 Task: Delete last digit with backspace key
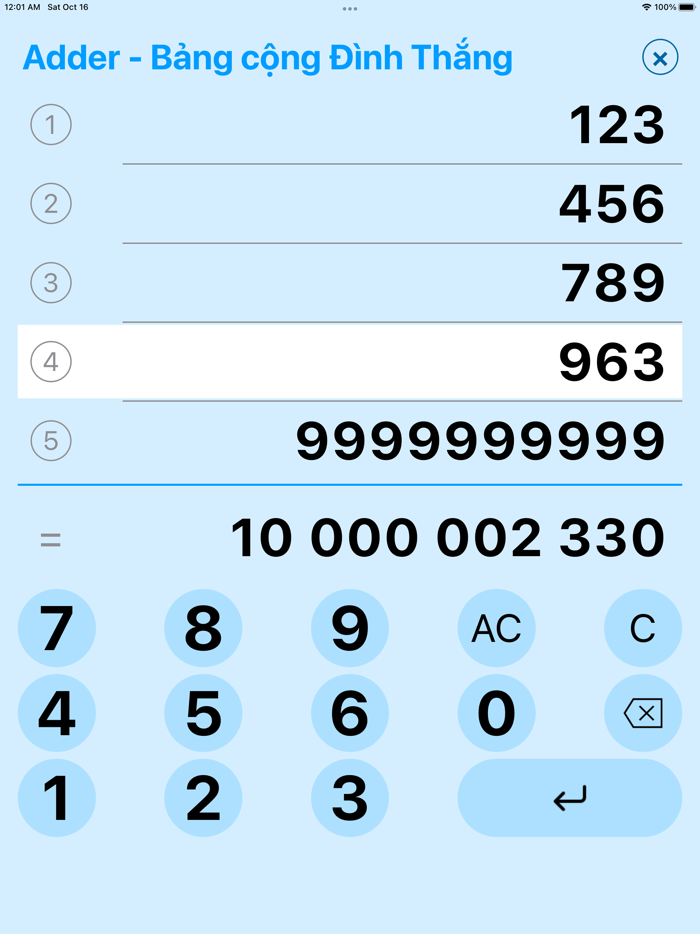(642, 713)
